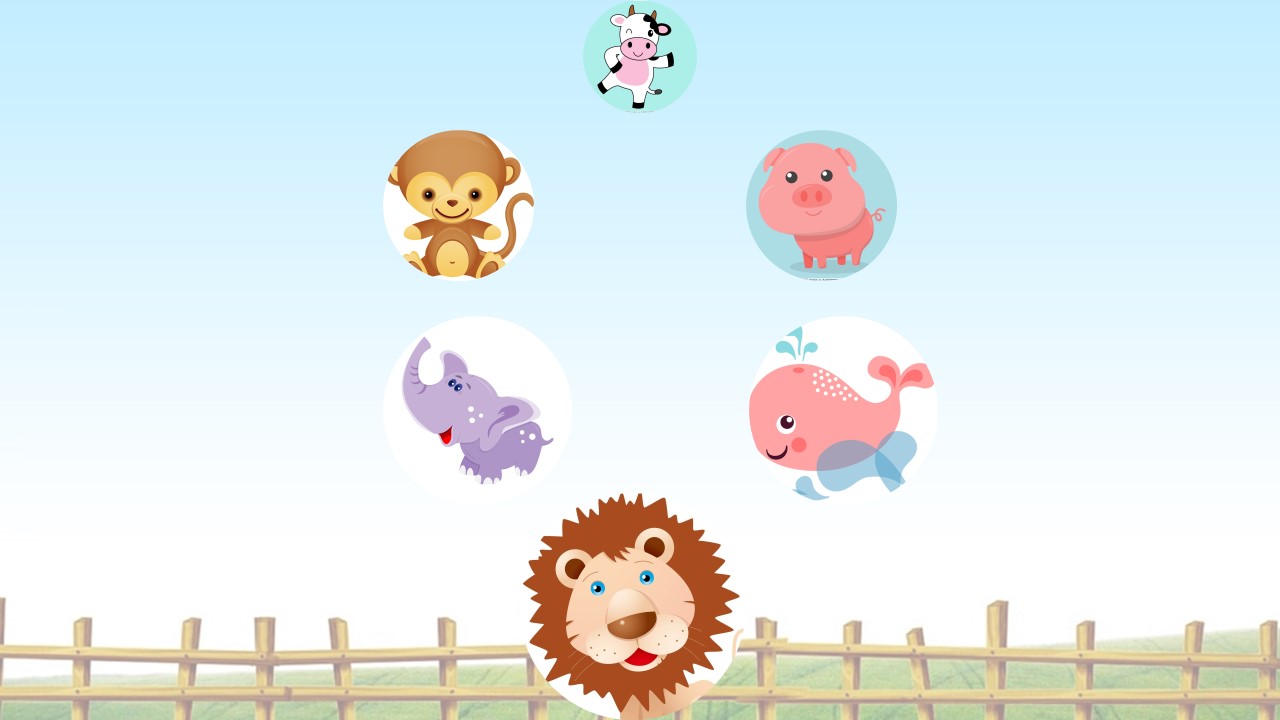
Task: Open the purple elephant circle
Action: tap(477, 410)
